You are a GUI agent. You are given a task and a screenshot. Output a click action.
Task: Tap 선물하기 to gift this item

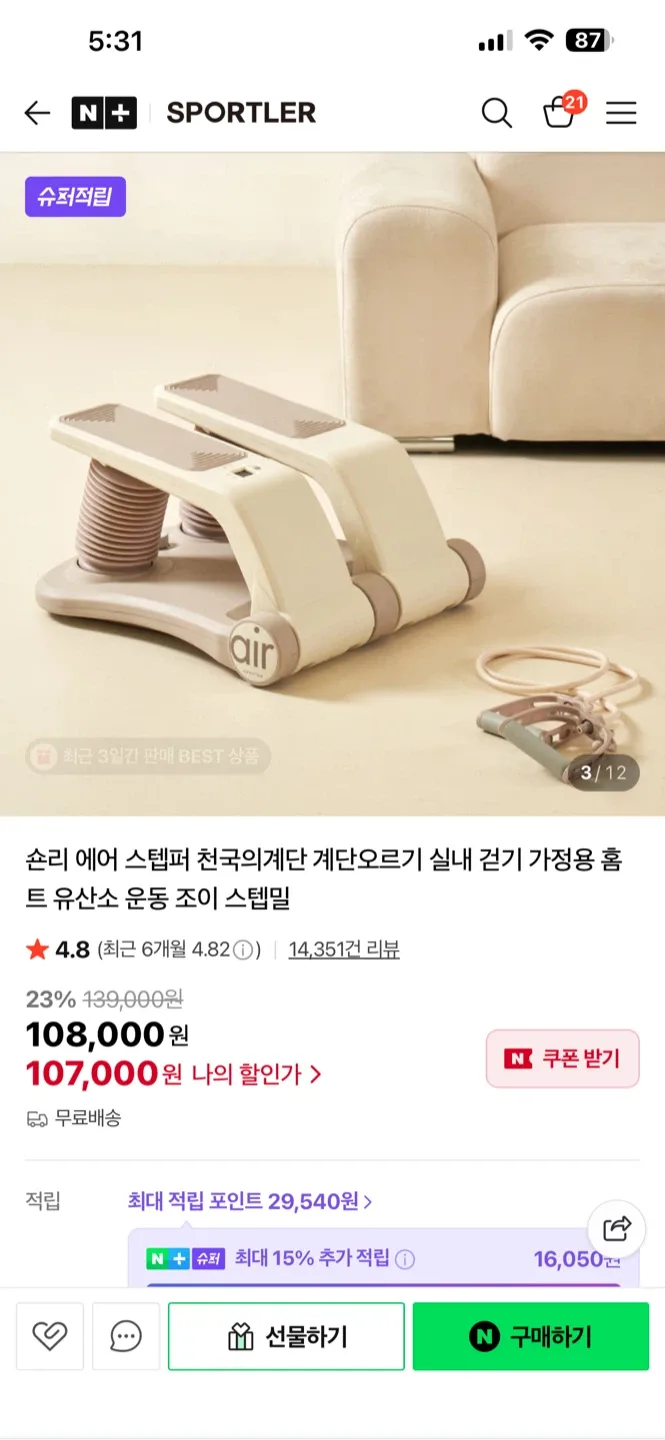(x=286, y=1336)
